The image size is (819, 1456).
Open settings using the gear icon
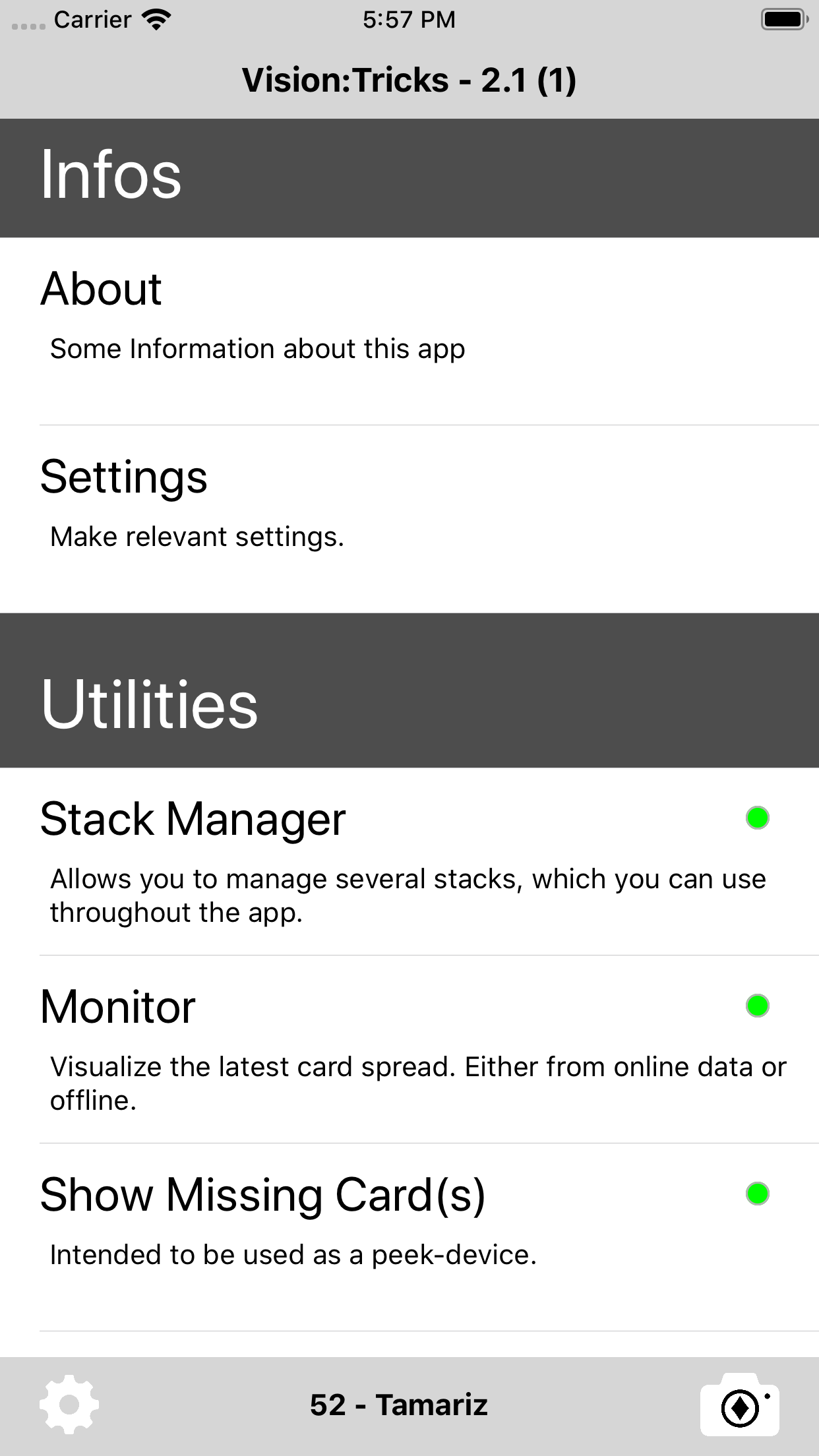coord(68,1405)
